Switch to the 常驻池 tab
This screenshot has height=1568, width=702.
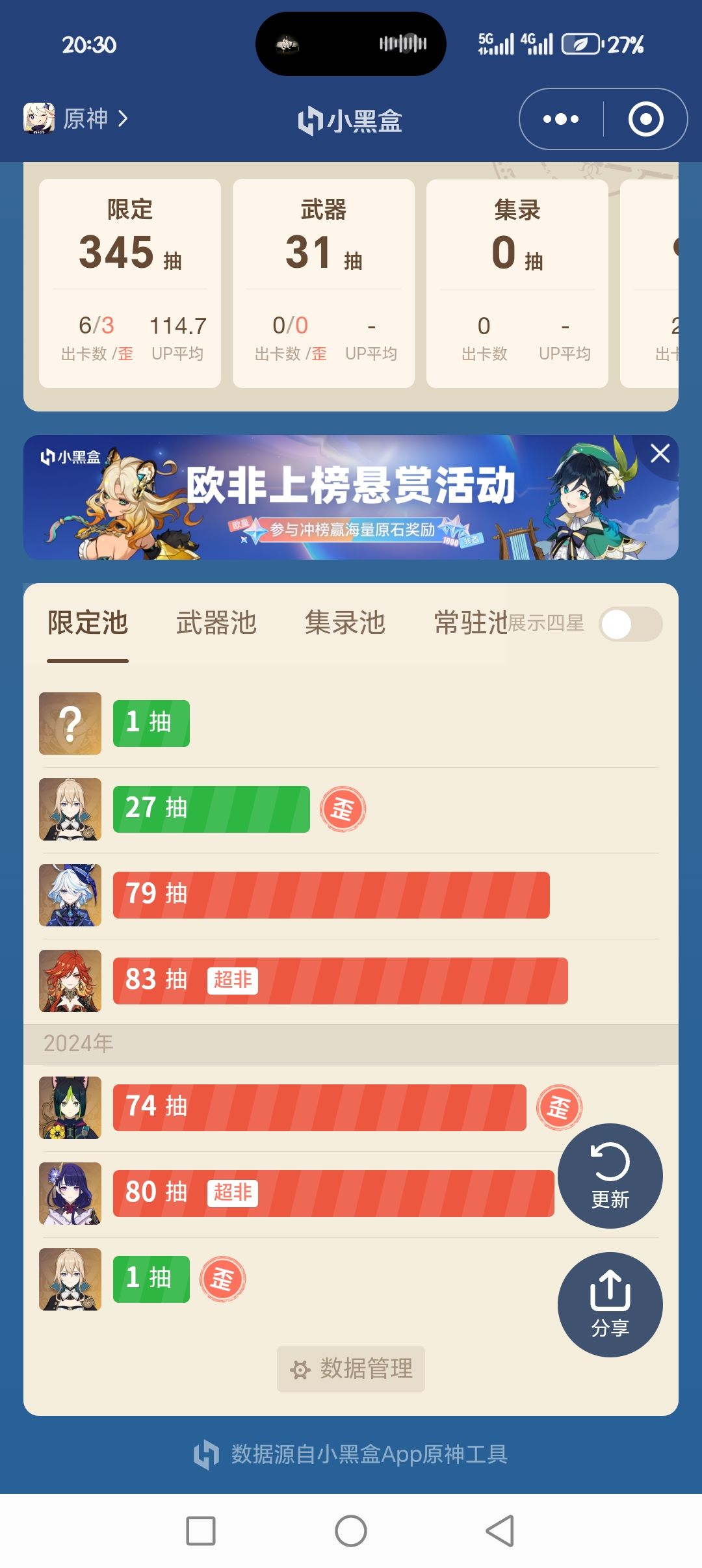(471, 623)
